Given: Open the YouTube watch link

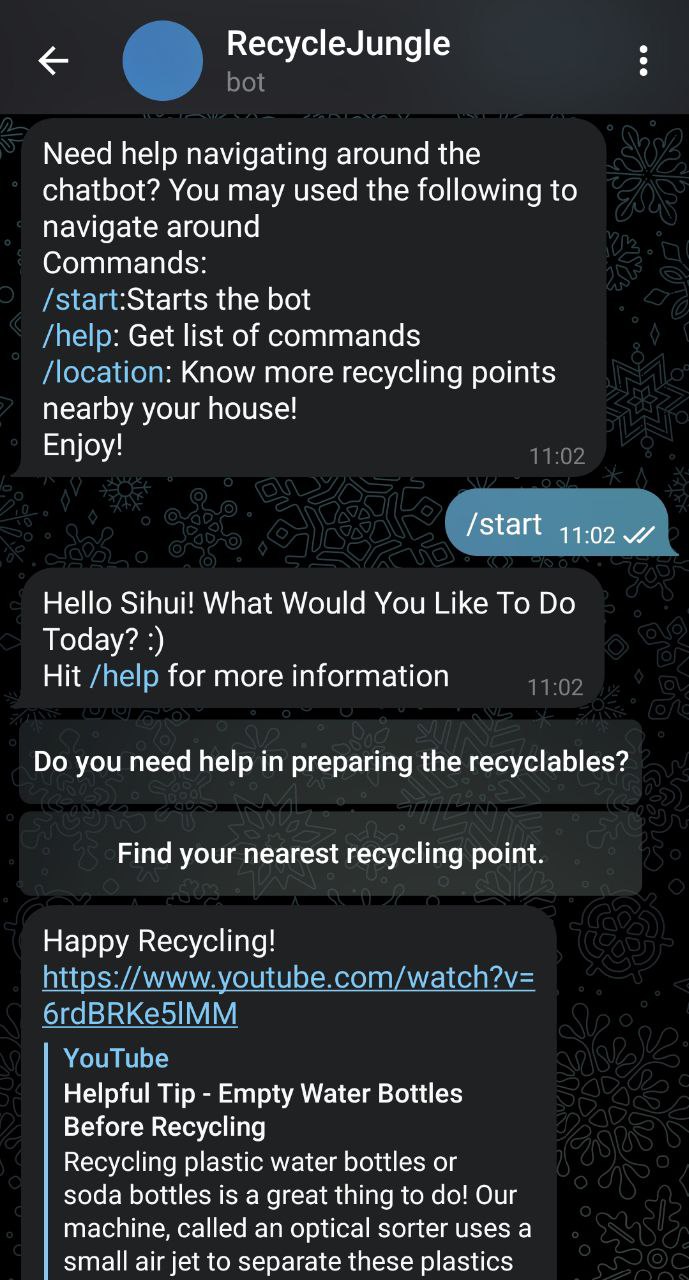Looking at the screenshot, I should [x=288, y=995].
